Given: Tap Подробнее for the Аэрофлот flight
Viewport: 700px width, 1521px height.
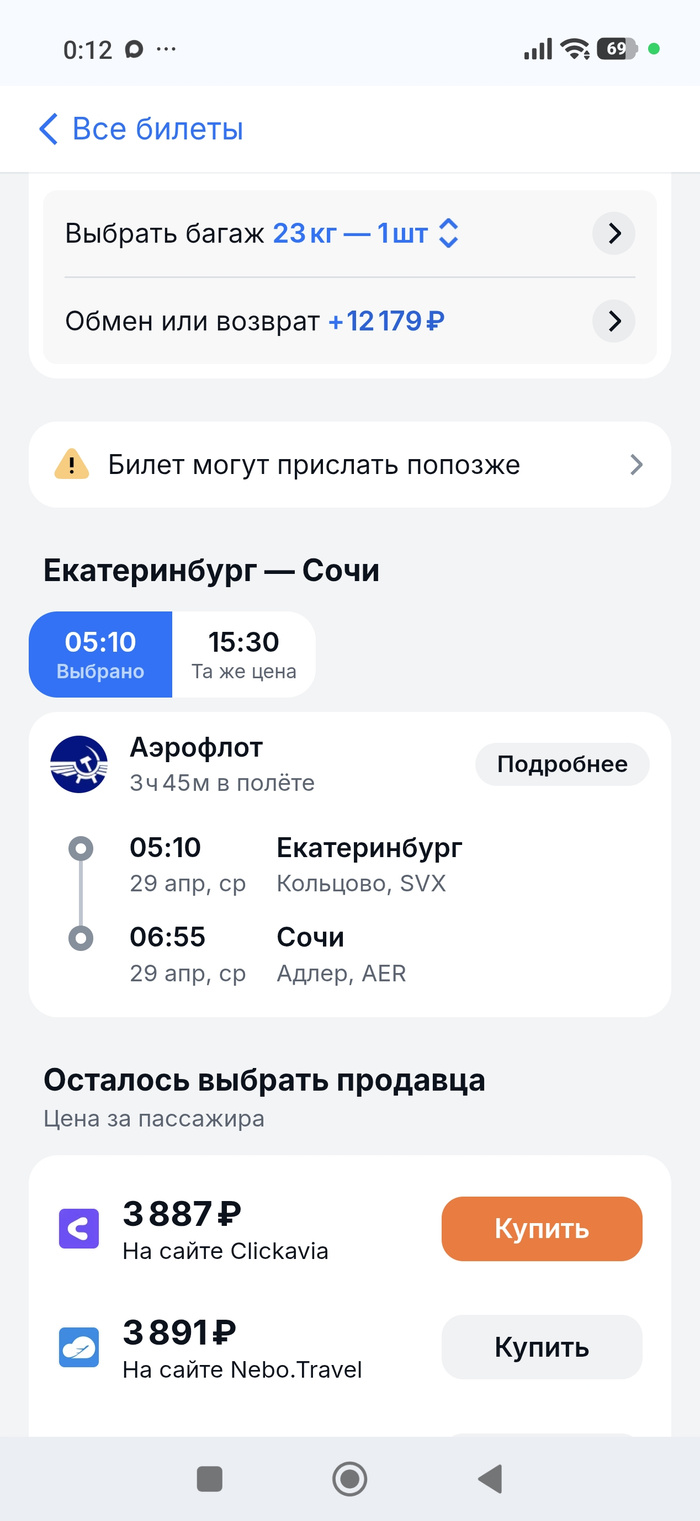Looking at the screenshot, I should point(562,765).
